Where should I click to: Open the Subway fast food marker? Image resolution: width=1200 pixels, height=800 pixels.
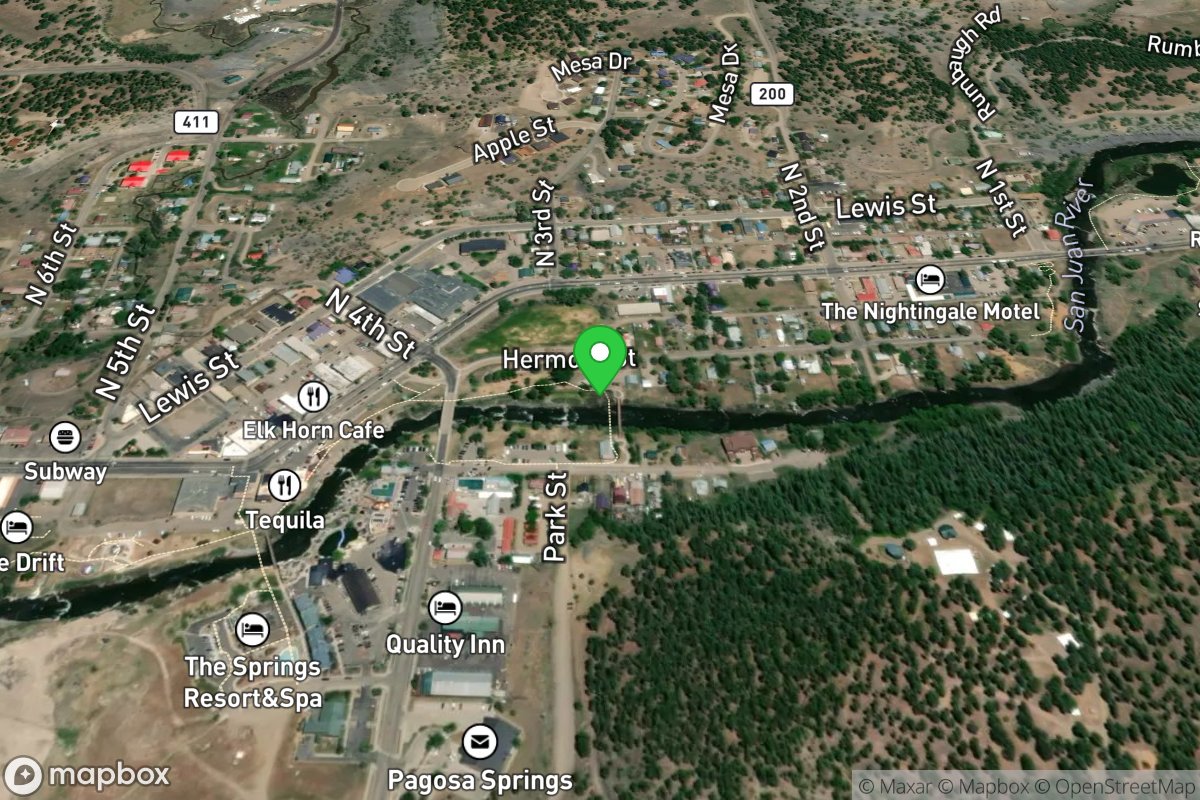point(66,437)
